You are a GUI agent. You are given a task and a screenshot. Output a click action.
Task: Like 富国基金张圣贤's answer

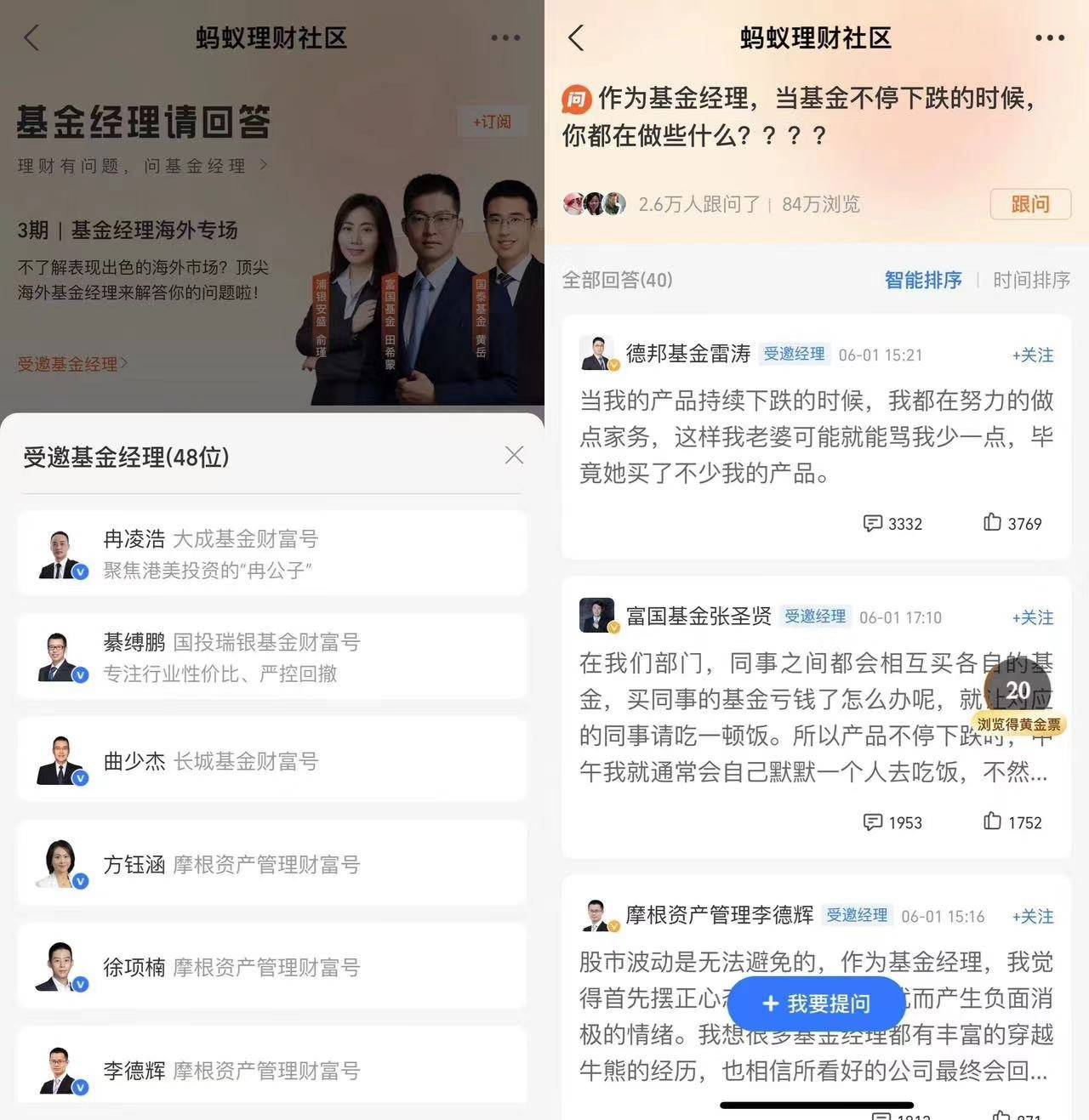[1012, 822]
